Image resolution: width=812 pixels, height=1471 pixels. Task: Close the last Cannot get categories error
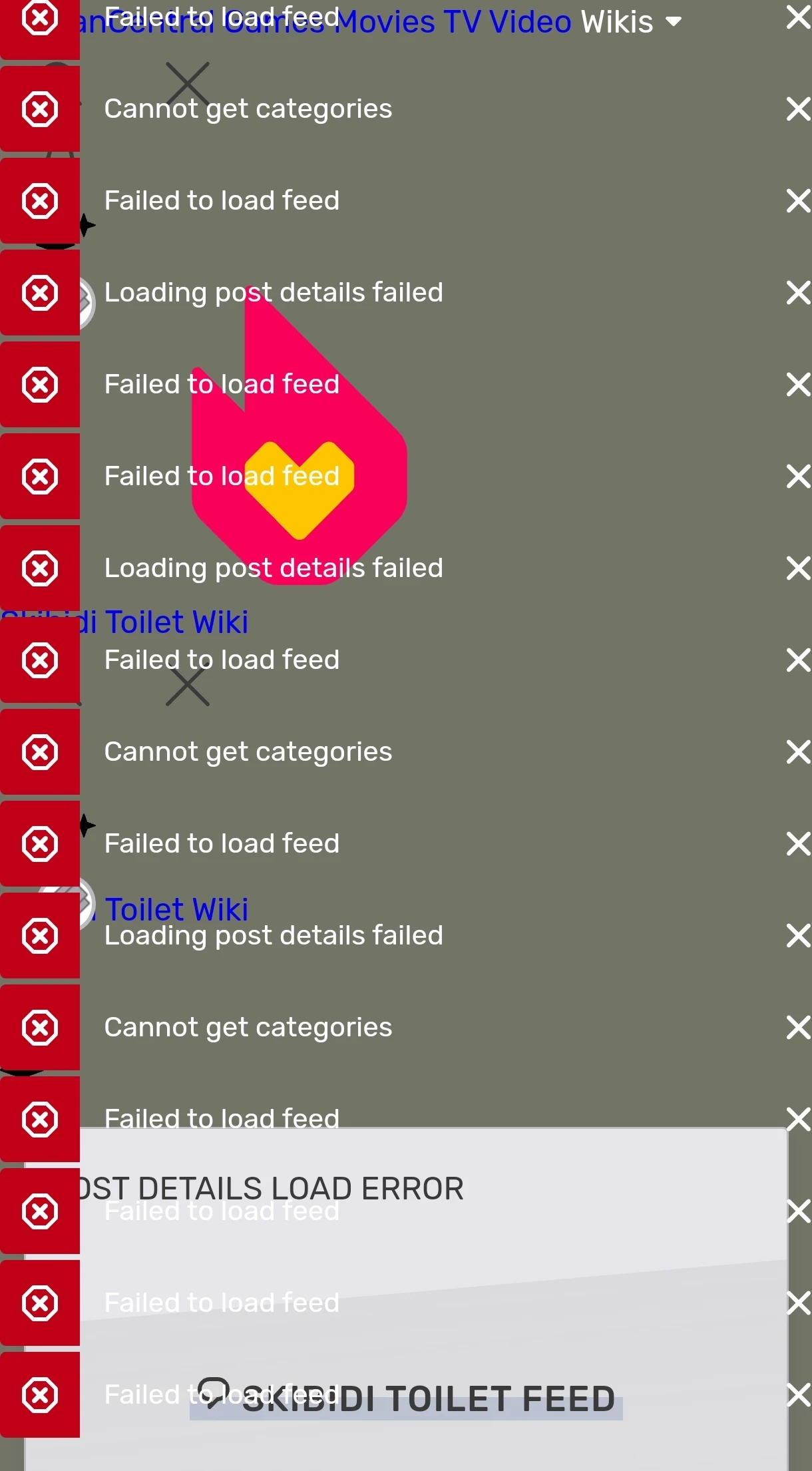pyautogui.click(x=797, y=1027)
